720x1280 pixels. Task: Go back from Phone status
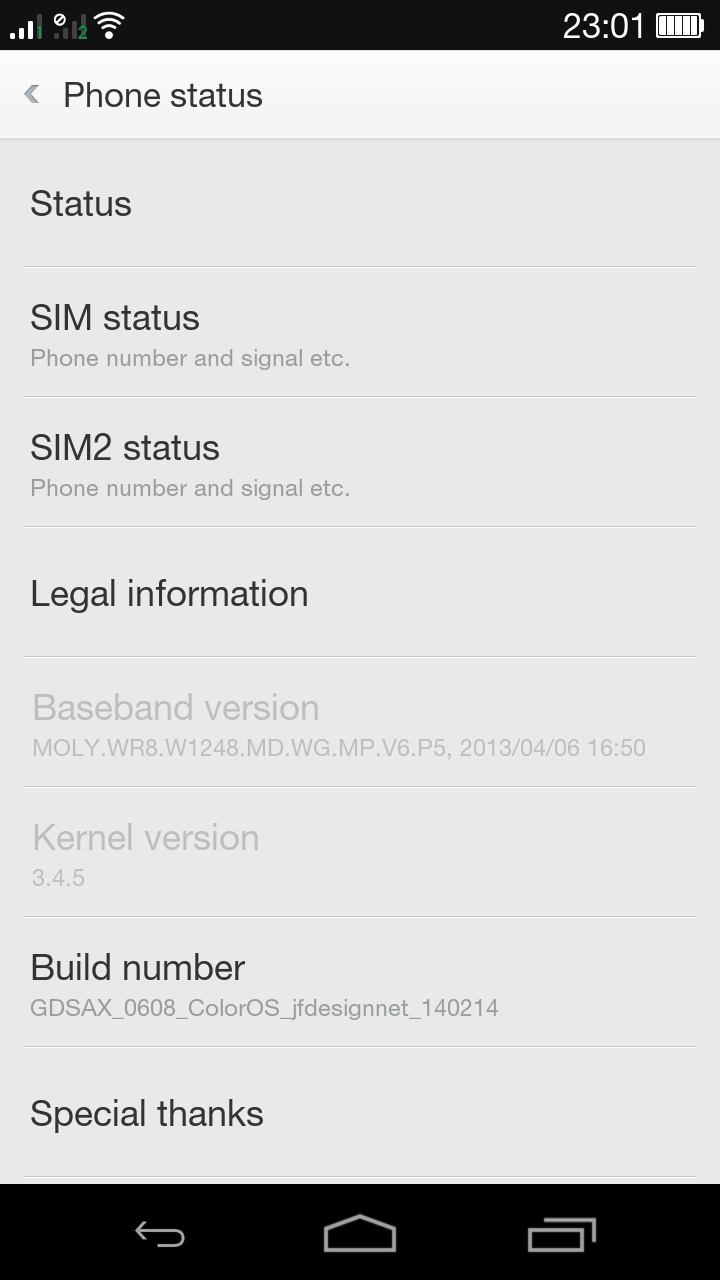[x=32, y=95]
